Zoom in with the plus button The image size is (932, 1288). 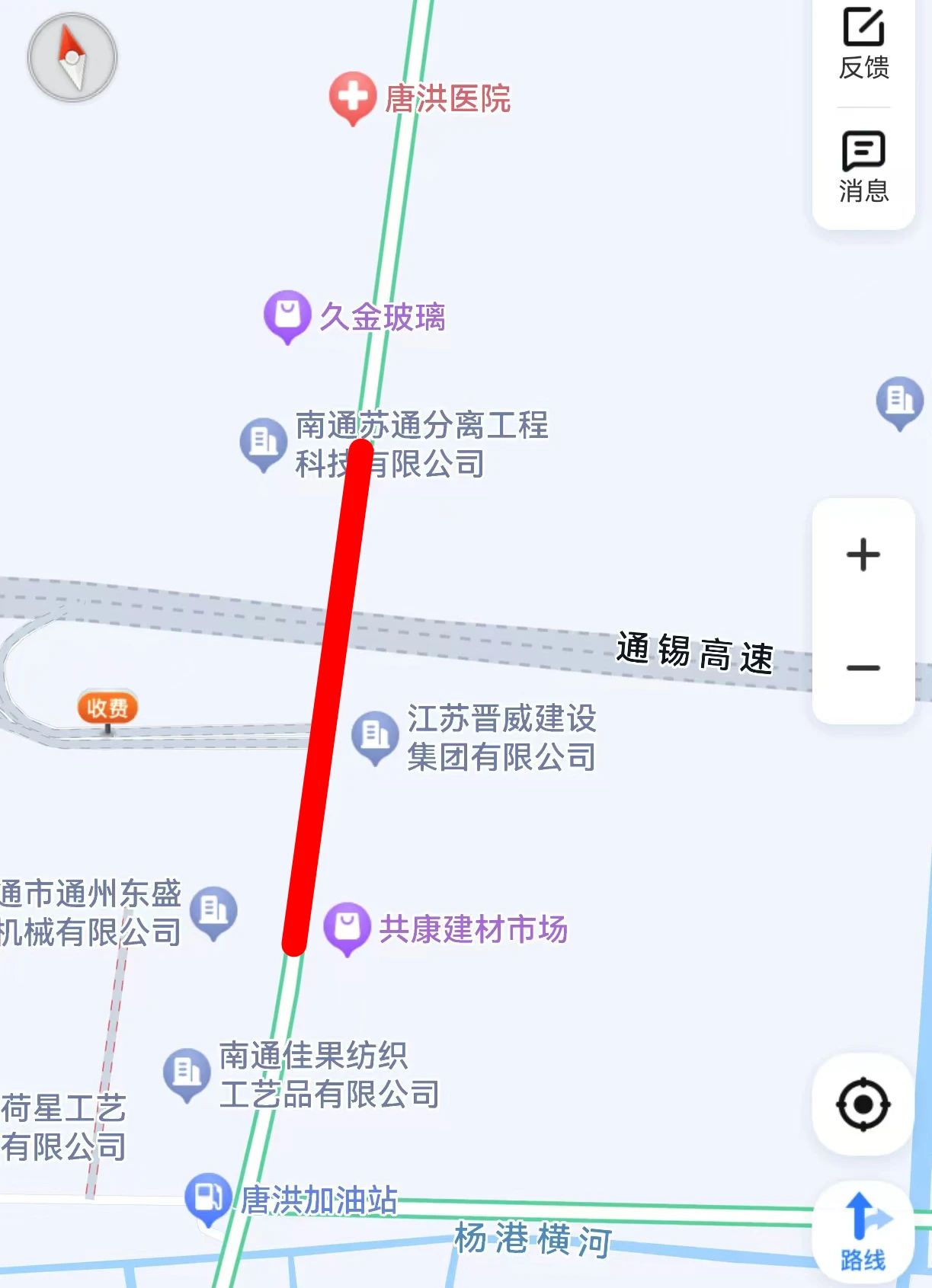coord(863,555)
